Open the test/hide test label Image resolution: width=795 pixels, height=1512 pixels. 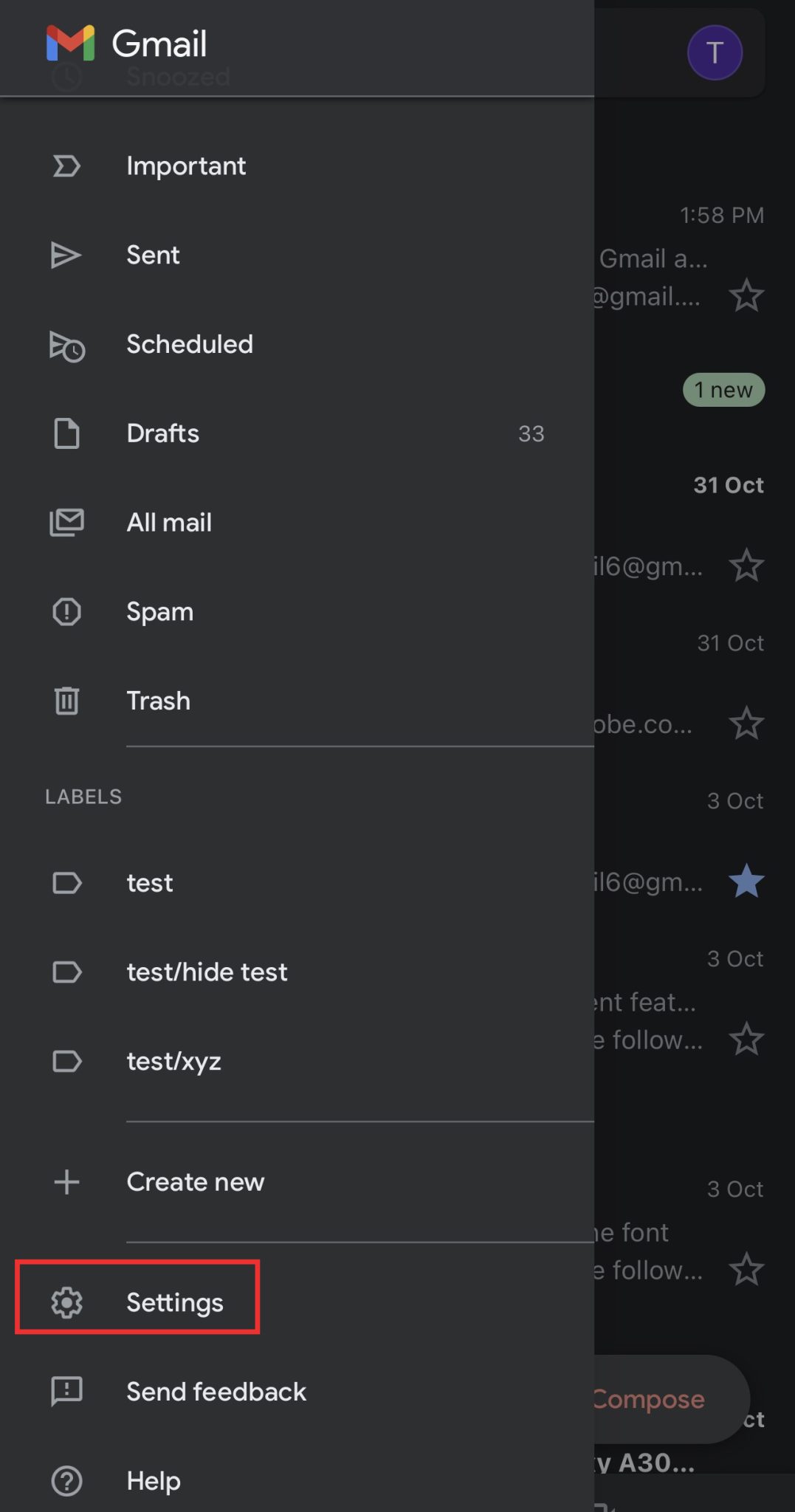pyautogui.click(x=207, y=972)
